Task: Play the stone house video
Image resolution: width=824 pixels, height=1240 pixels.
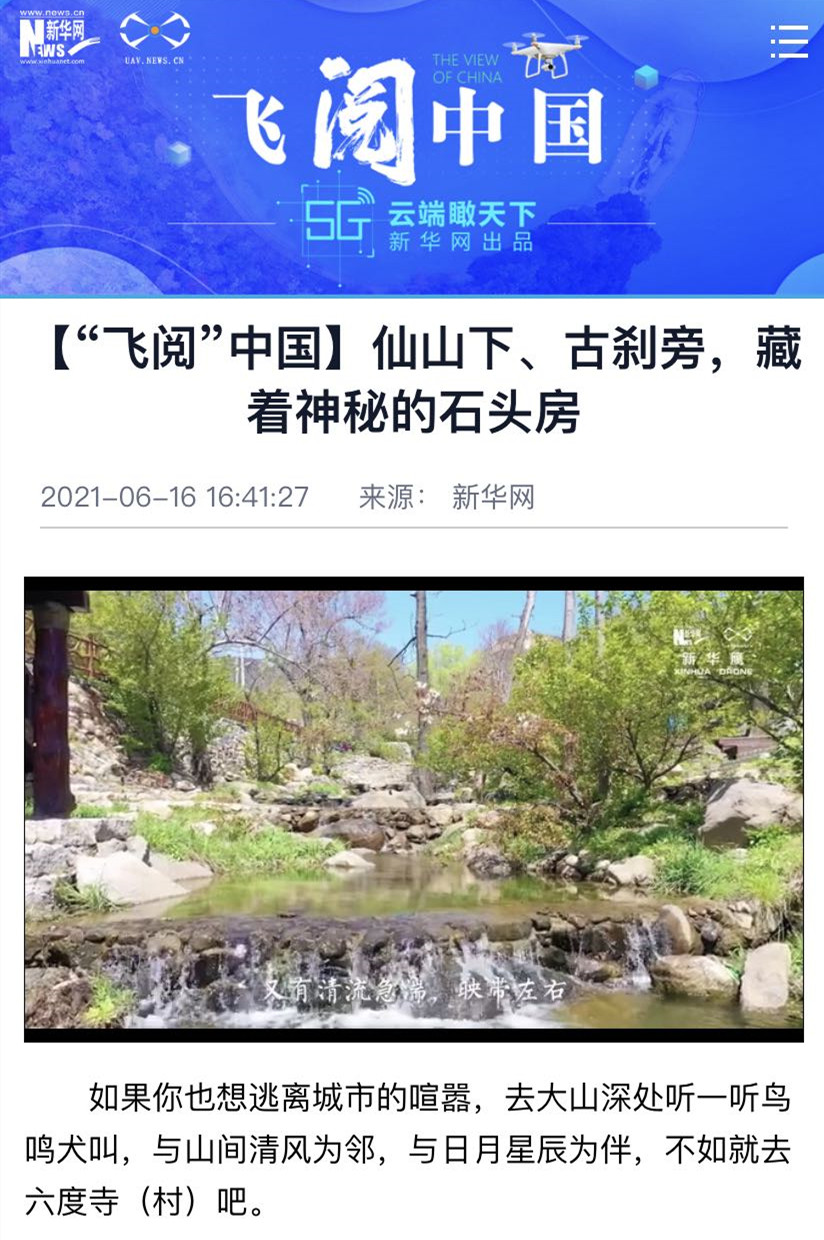Action: pyautogui.click(x=413, y=809)
